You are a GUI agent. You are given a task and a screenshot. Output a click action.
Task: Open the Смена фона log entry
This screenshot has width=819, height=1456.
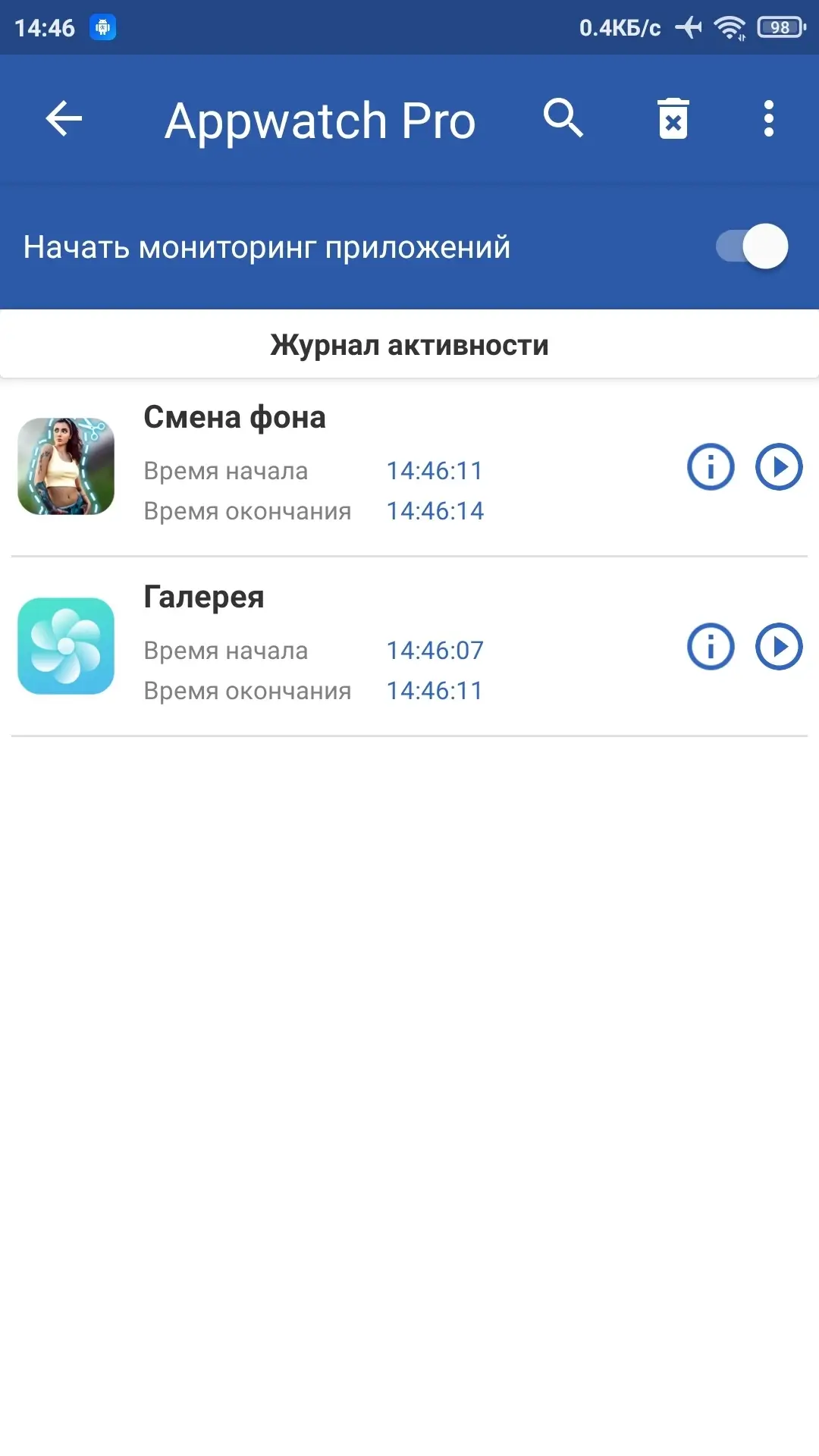(409, 467)
